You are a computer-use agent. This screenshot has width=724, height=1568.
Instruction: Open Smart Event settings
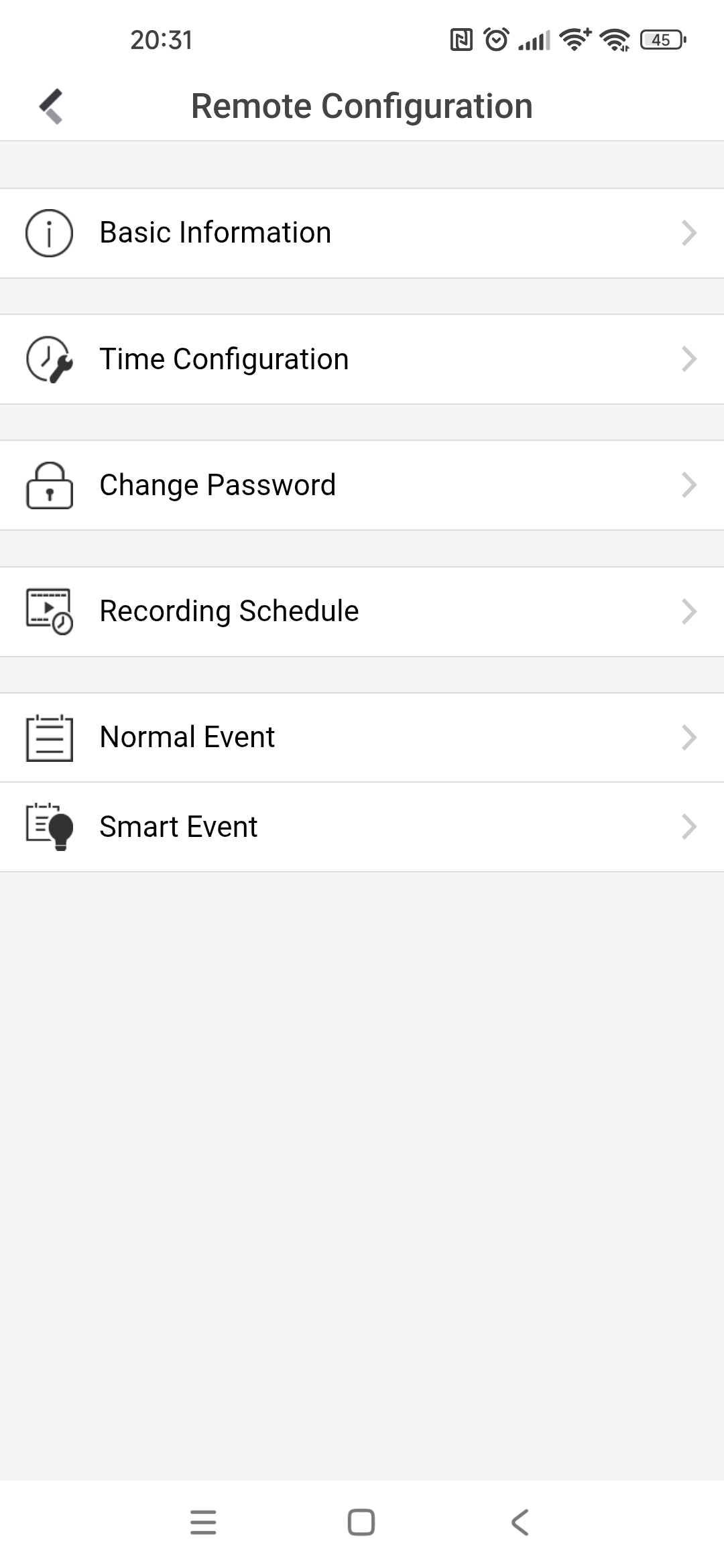point(362,827)
